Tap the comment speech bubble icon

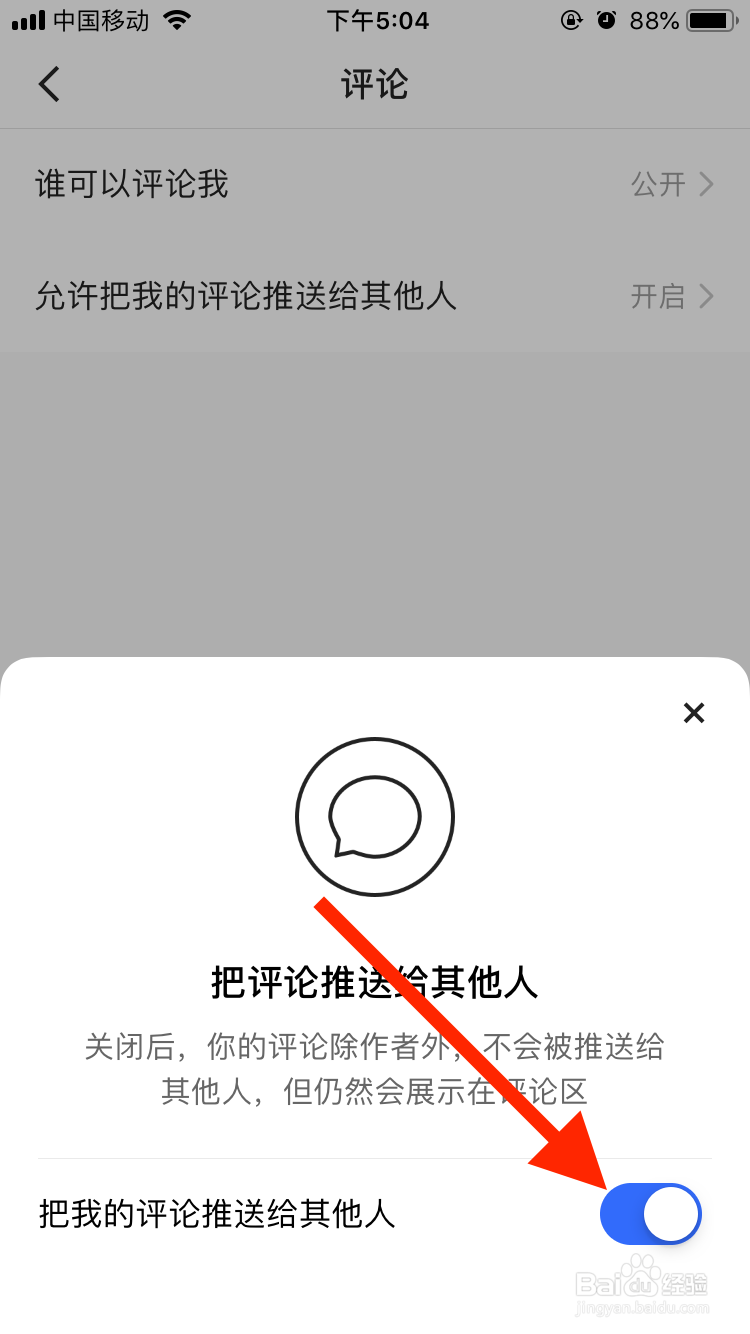pyautogui.click(x=374, y=816)
